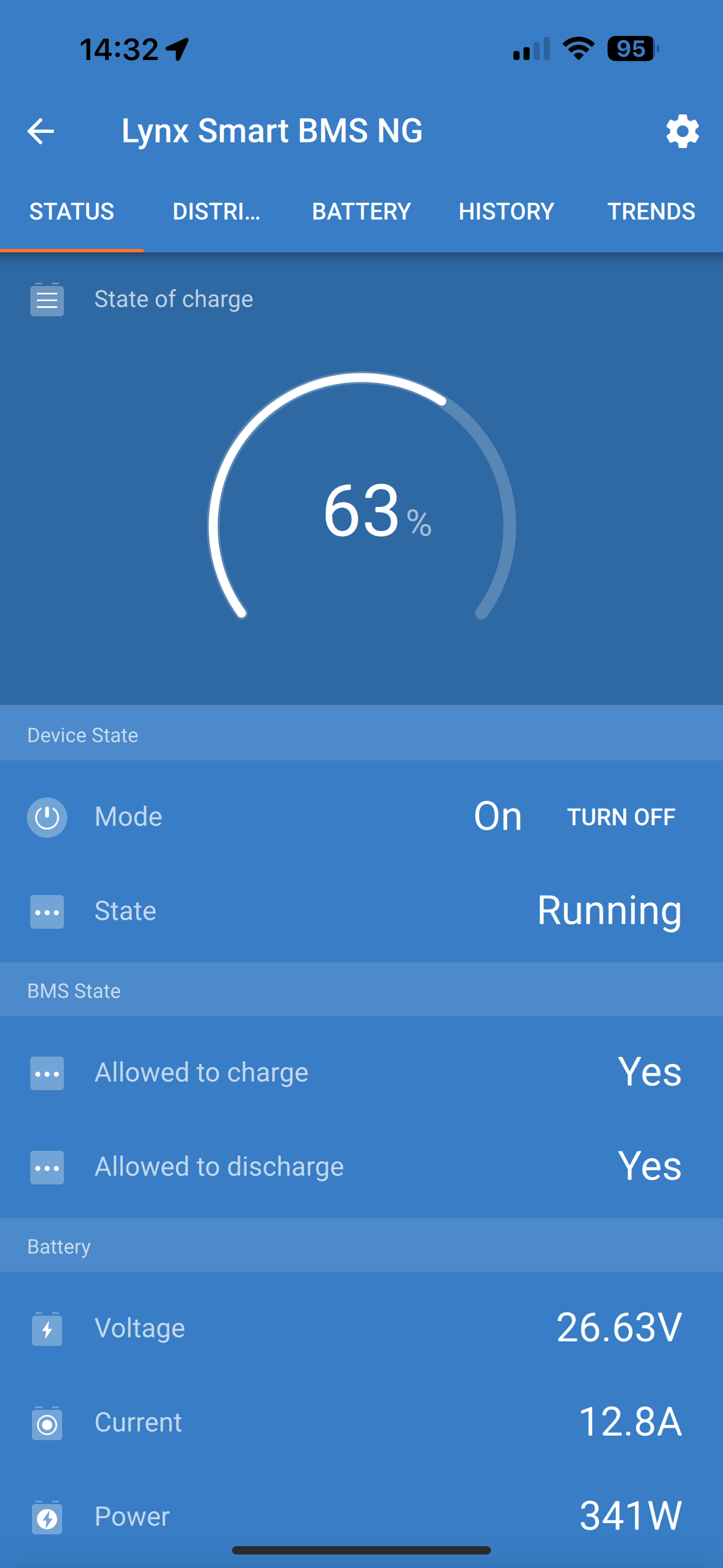Tap TURN OFF to disable the BMS
Screen dimensions: 723x1568
tap(621, 817)
